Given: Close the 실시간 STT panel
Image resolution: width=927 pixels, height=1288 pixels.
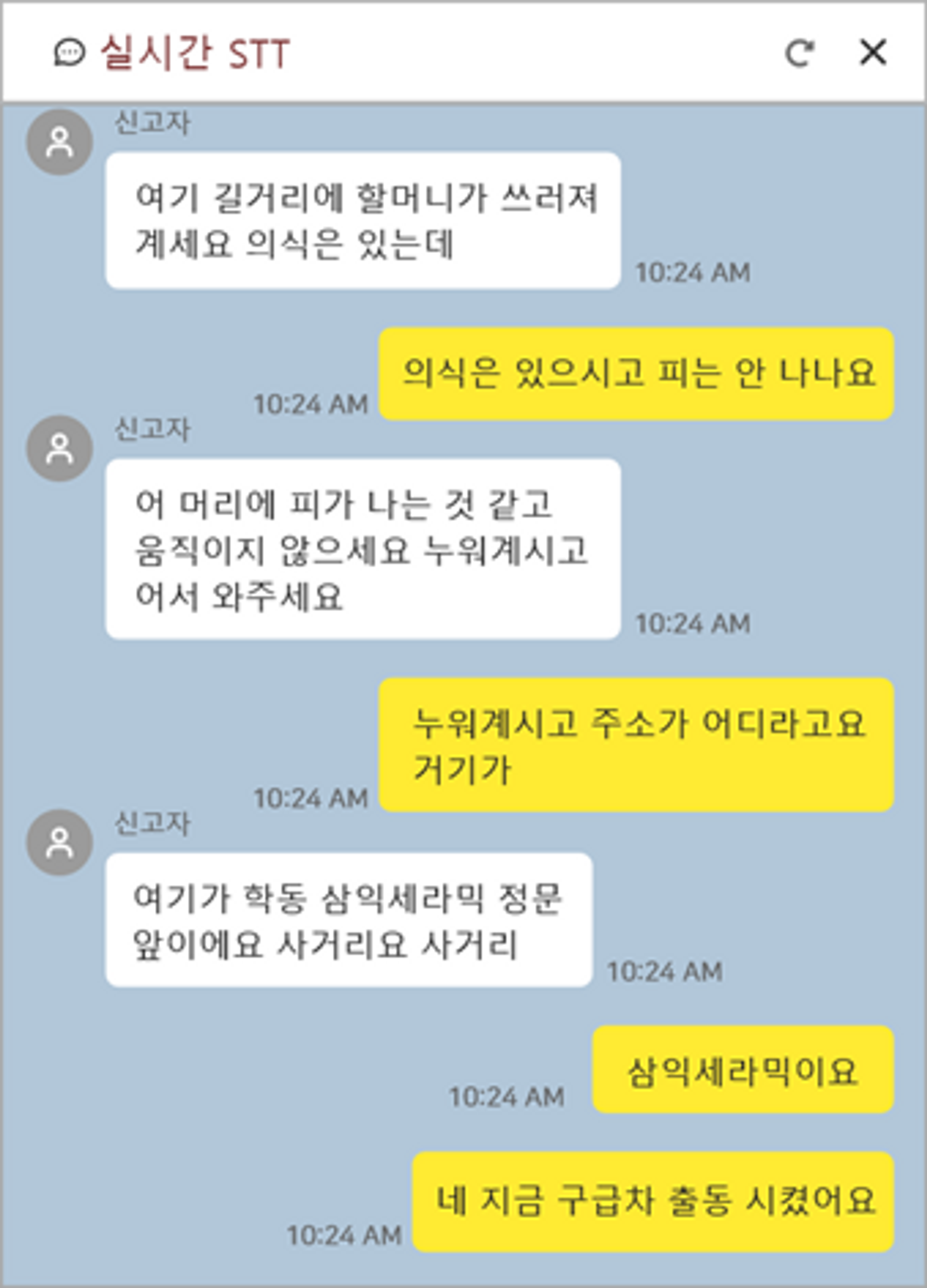Looking at the screenshot, I should click(x=872, y=53).
